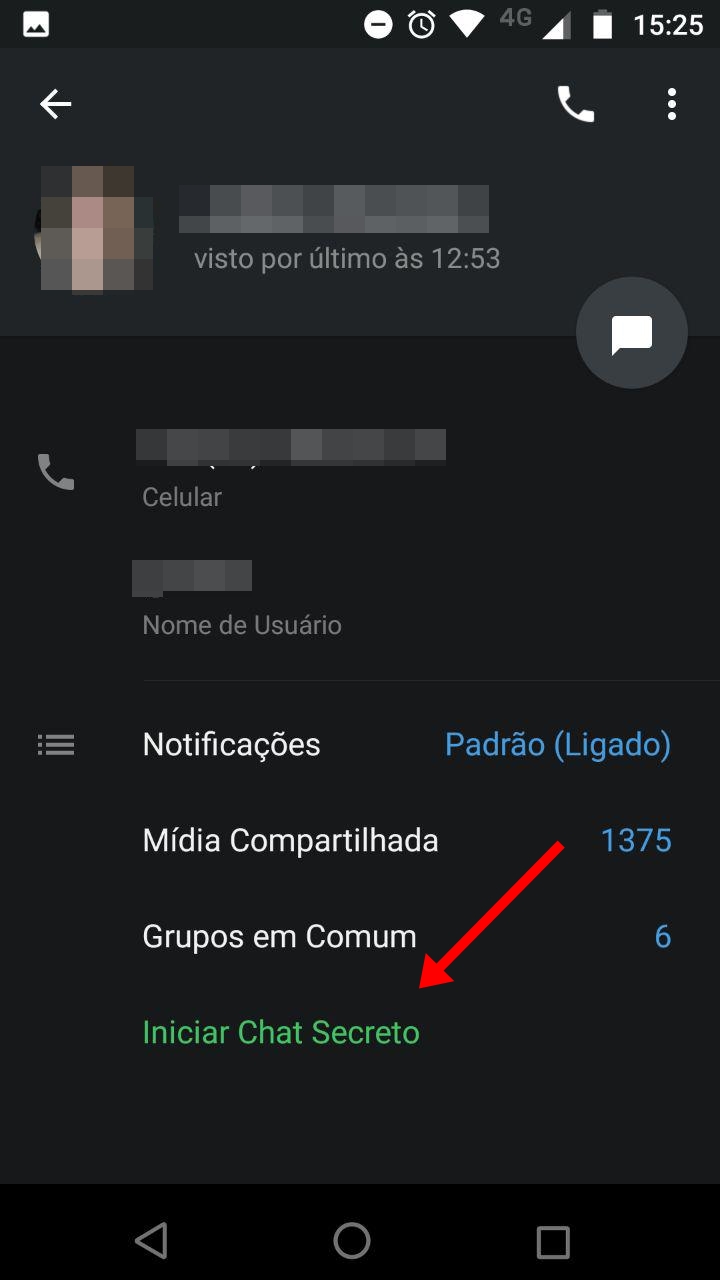Screen dimensions: 720x1280
Task: Tap Iniciar Chat Secreto to start secret chat
Action: click(280, 1032)
